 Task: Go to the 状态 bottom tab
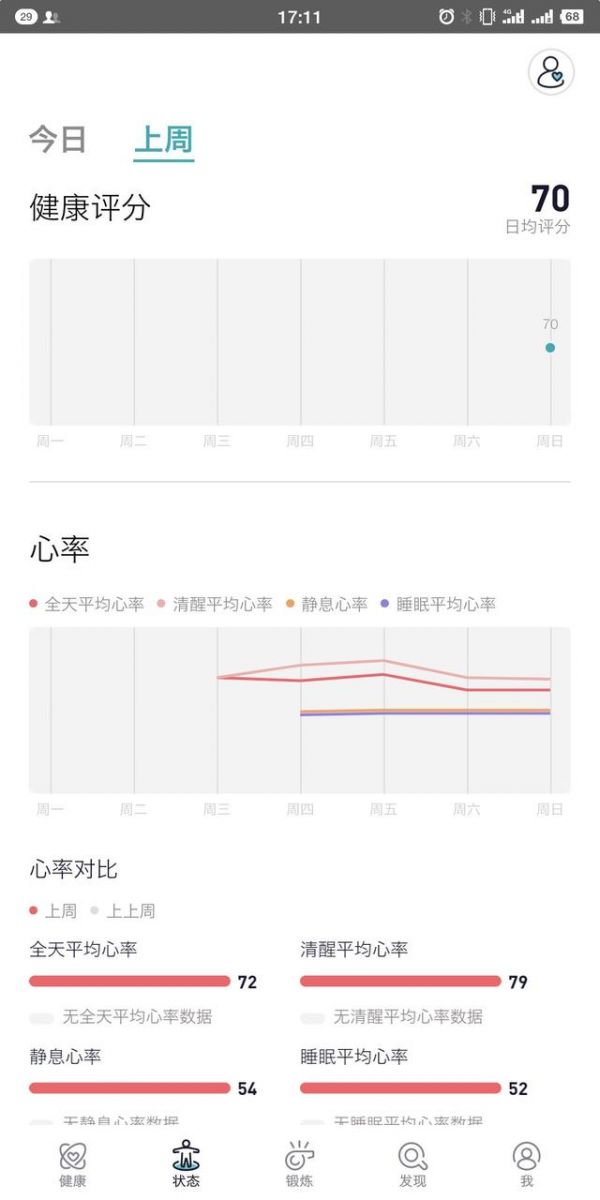pos(186,1165)
